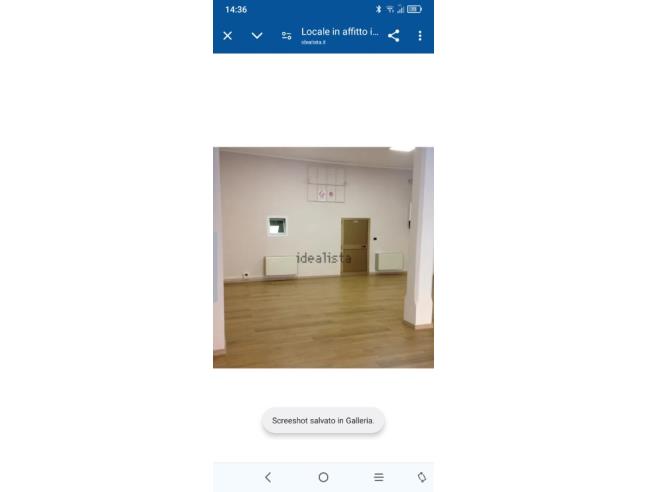Share this idealista listing page
This screenshot has height=492, width=648.
(393, 35)
